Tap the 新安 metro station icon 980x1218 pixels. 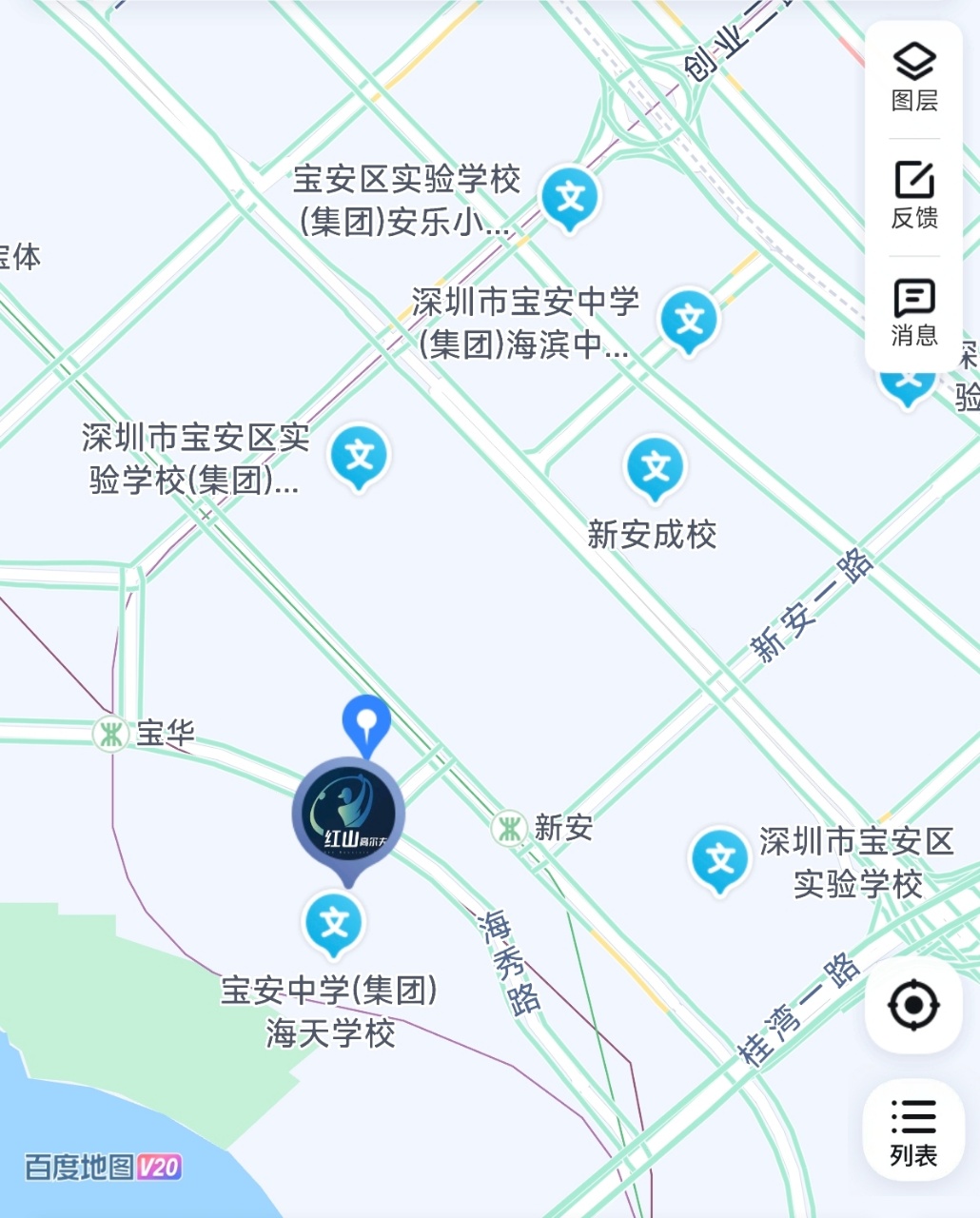[x=509, y=828]
